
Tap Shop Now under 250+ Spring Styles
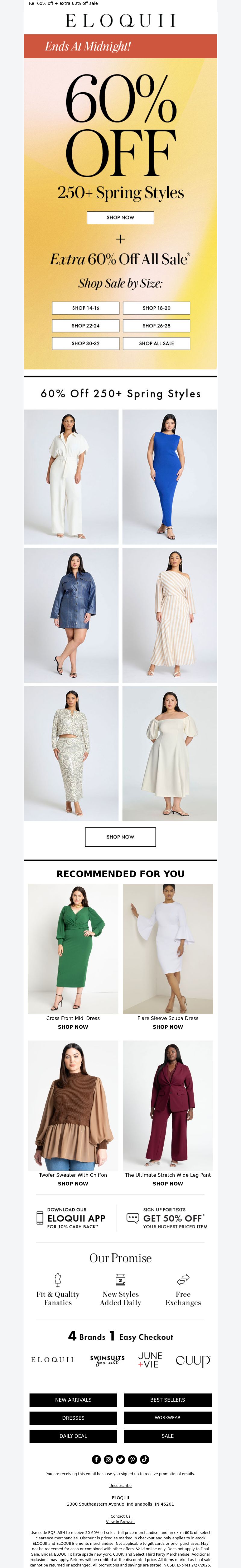click(x=120, y=217)
